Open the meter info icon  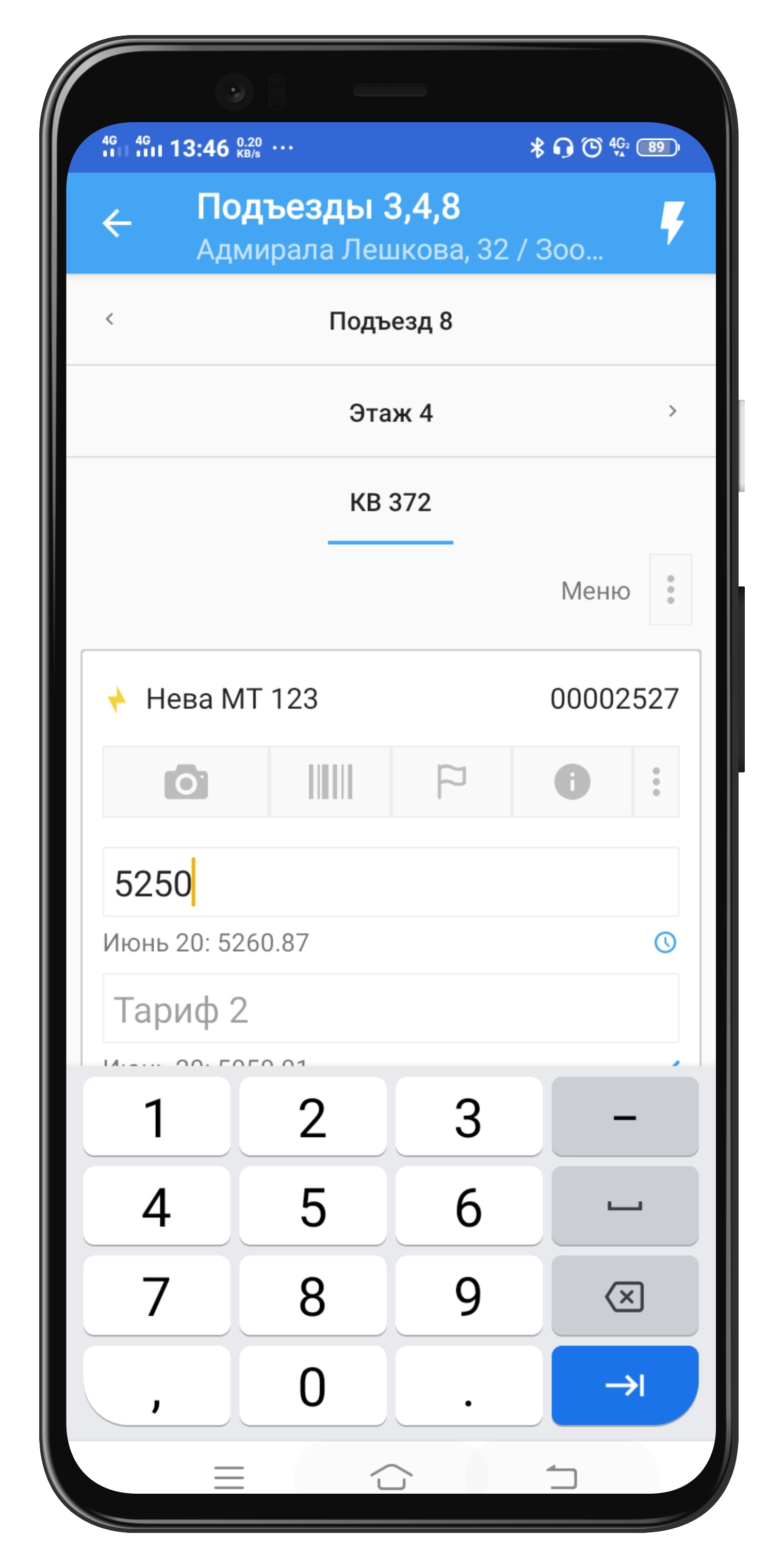571,781
